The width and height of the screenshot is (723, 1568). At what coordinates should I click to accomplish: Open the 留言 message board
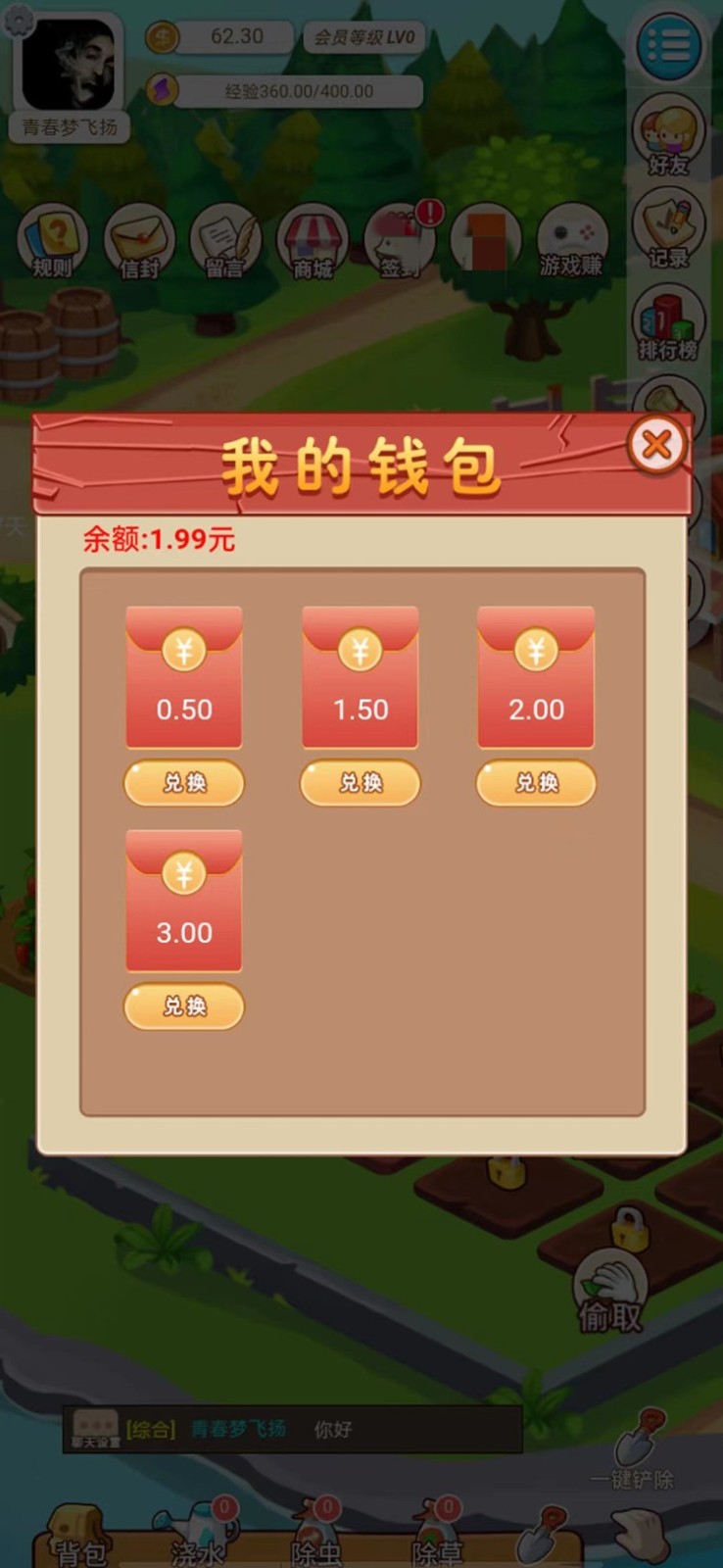[225, 241]
